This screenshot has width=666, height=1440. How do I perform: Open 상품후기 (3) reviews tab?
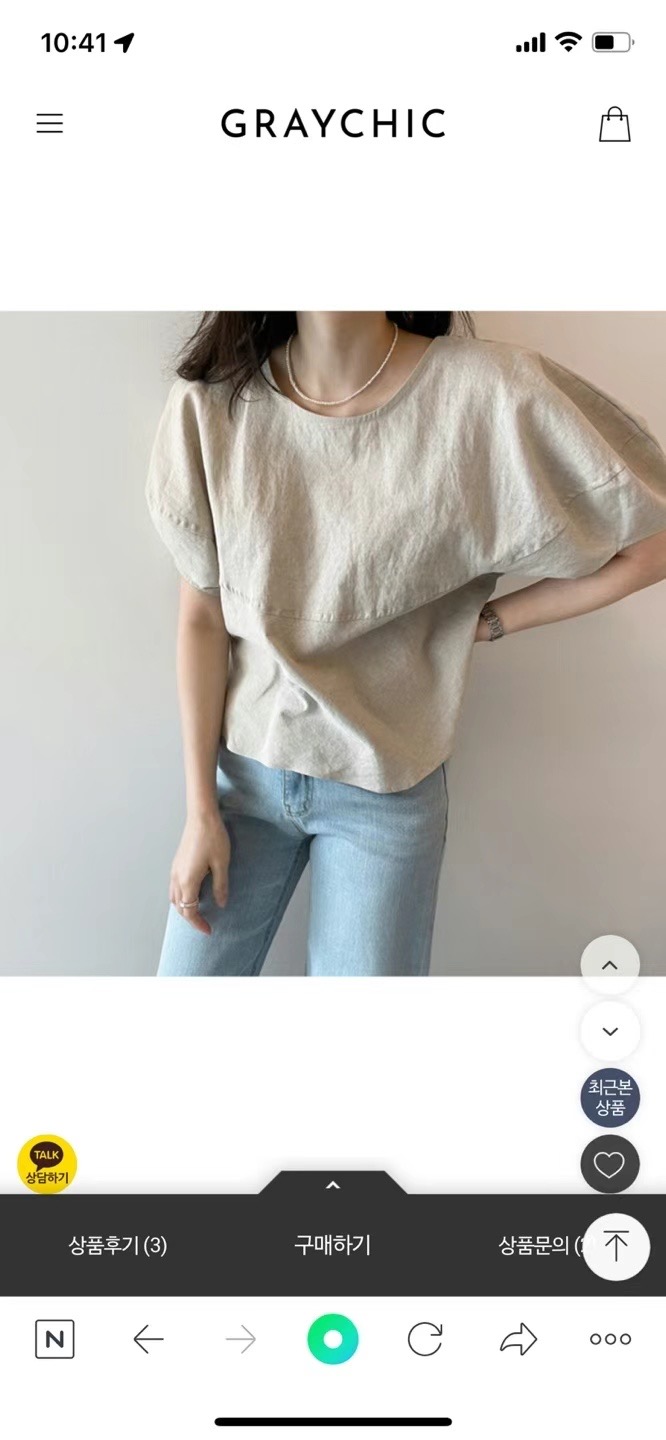(118, 1246)
